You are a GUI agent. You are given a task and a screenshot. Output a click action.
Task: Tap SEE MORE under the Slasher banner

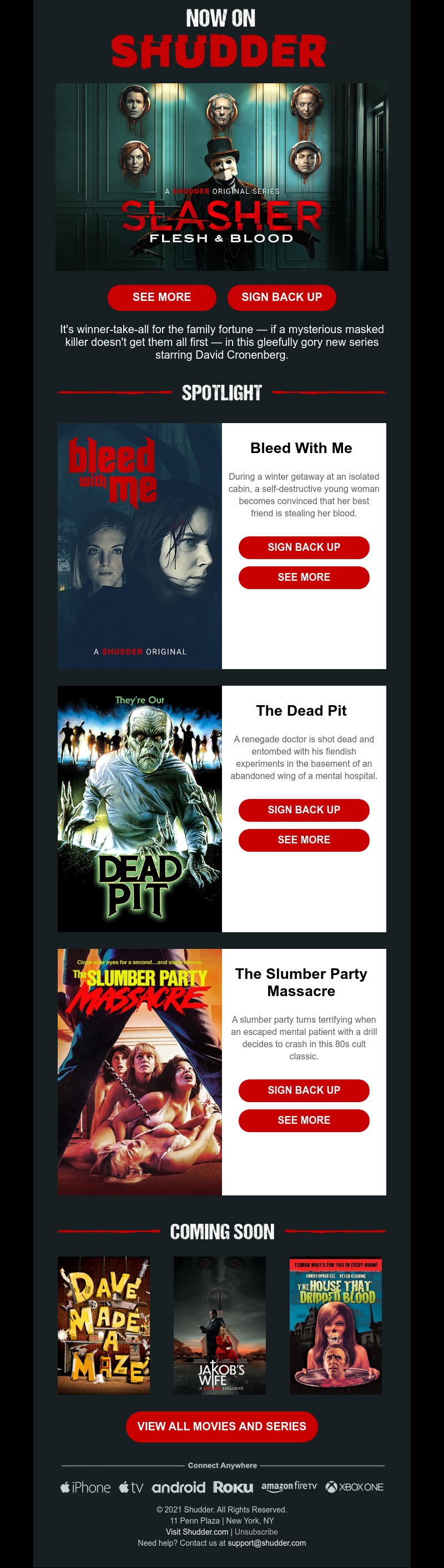click(x=162, y=297)
